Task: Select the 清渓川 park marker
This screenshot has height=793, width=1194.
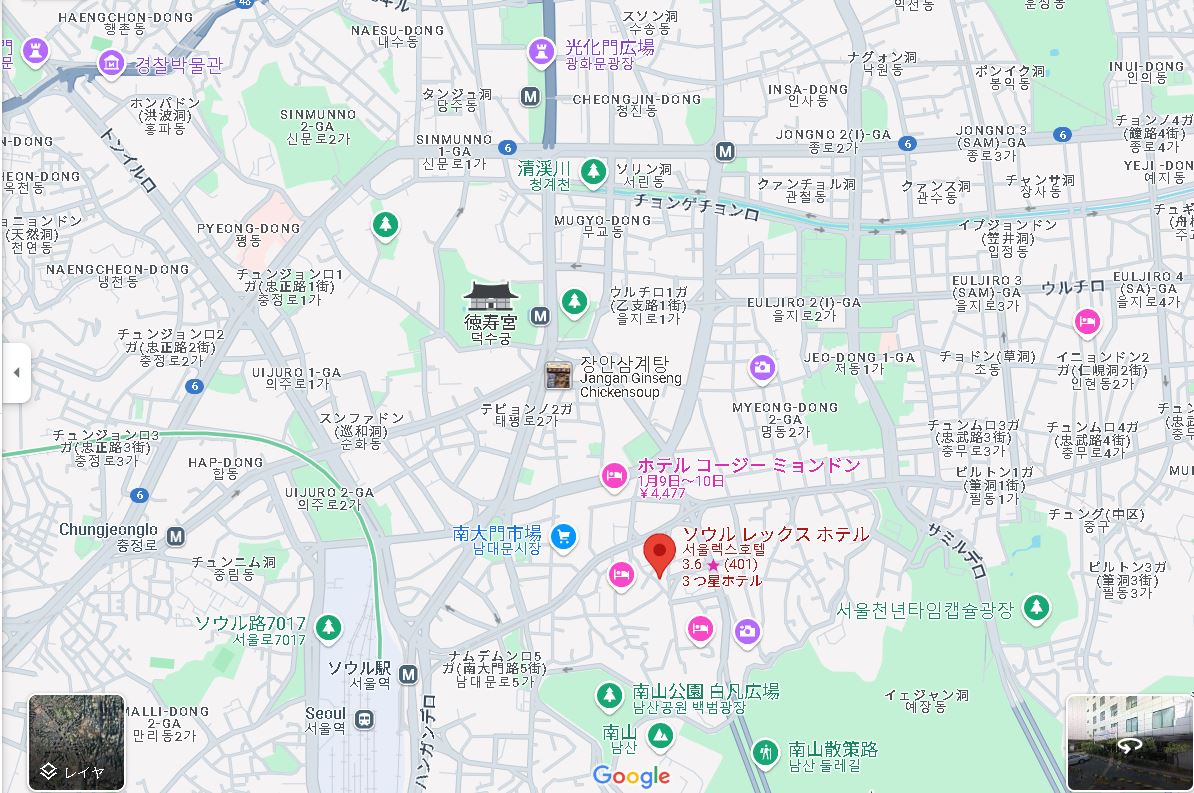Action: tap(594, 172)
